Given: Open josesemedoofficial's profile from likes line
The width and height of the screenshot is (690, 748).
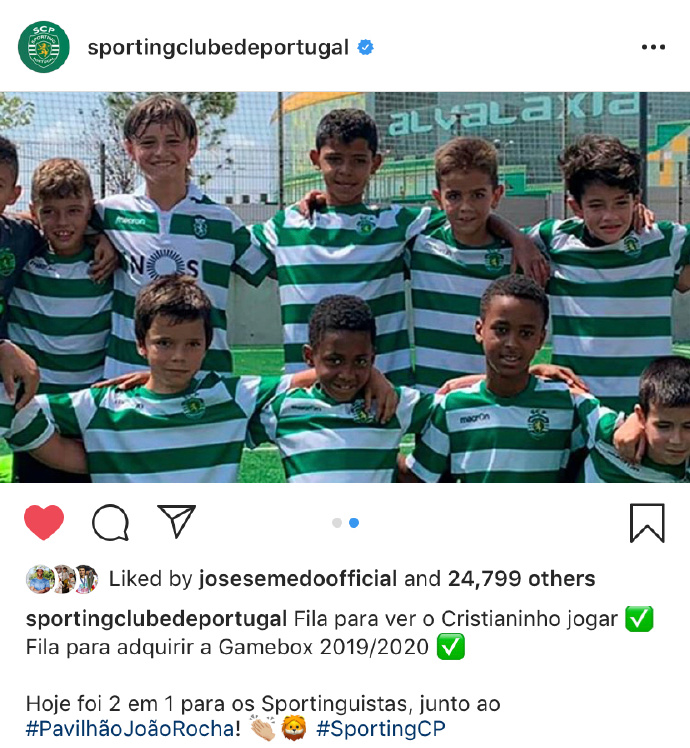Looking at the screenshot, I should (298, 578).
